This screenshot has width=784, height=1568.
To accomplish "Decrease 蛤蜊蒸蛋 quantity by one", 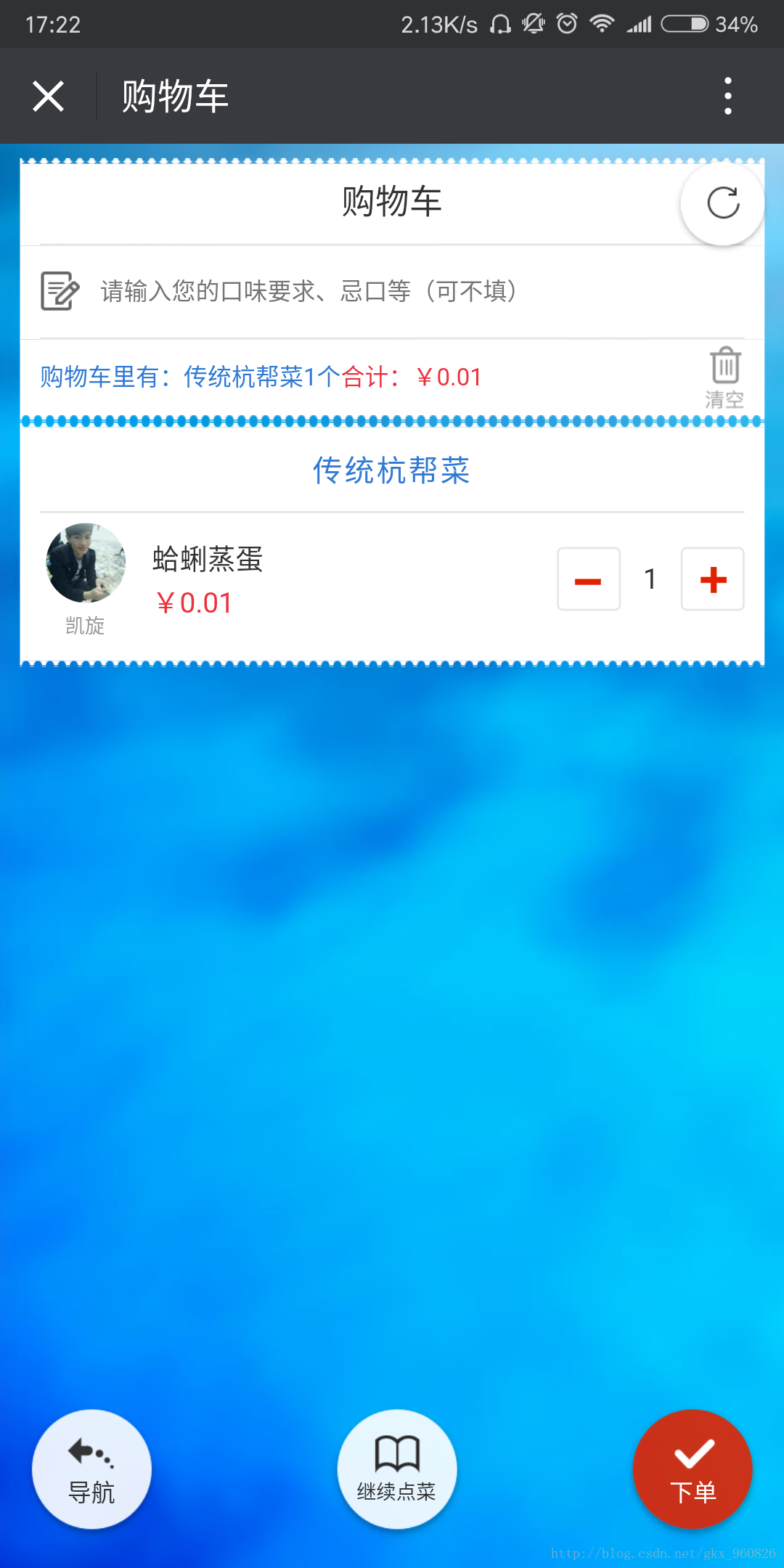I will click(x=588, y=579).
